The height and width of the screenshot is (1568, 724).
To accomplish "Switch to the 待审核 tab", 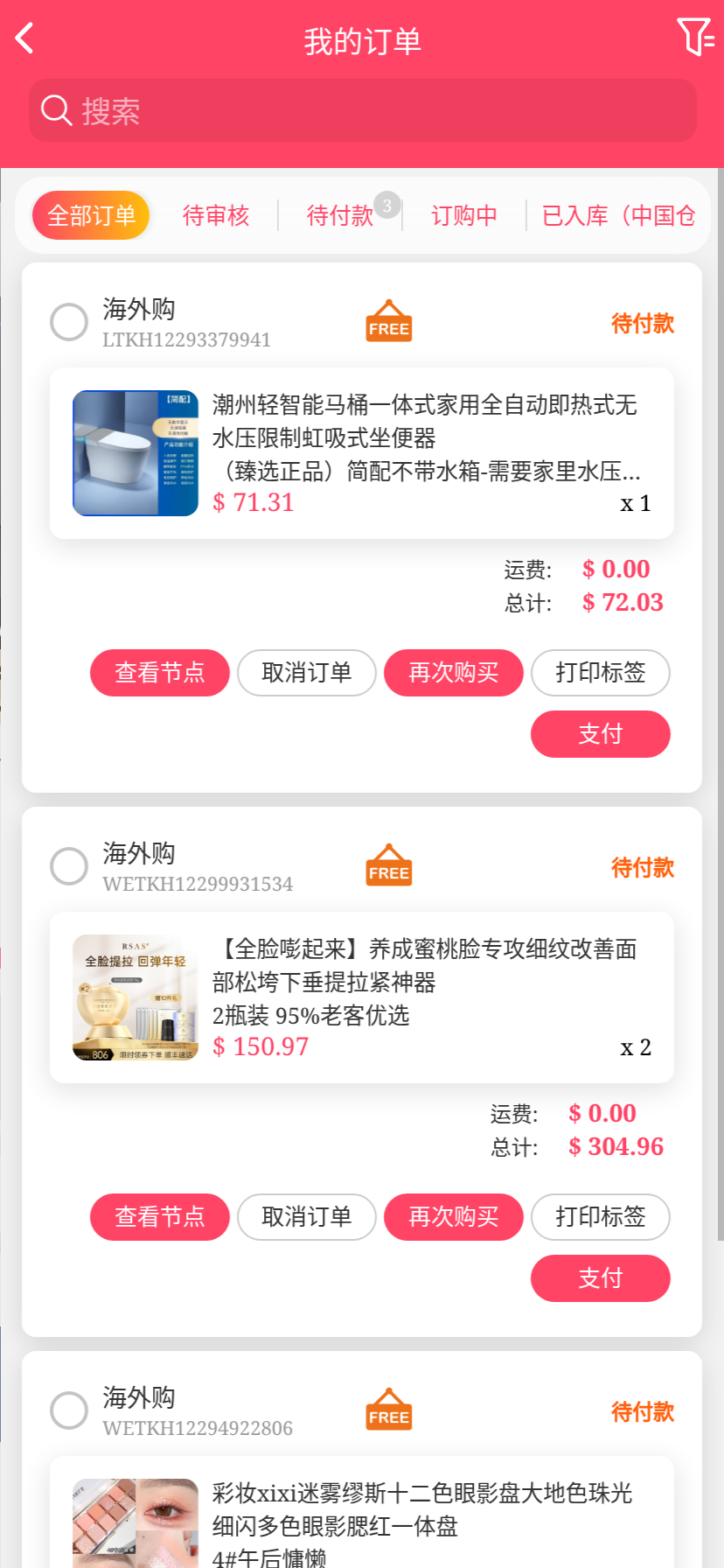I will click(216, 215).
